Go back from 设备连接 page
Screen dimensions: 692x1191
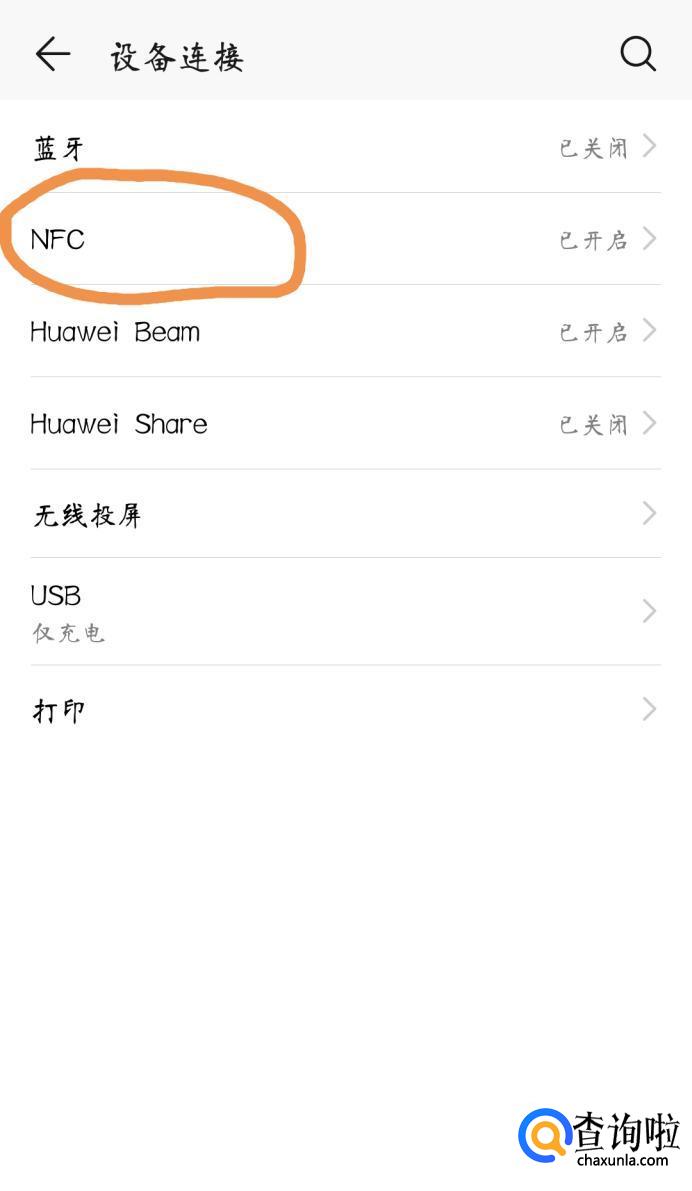pos(52,54)
